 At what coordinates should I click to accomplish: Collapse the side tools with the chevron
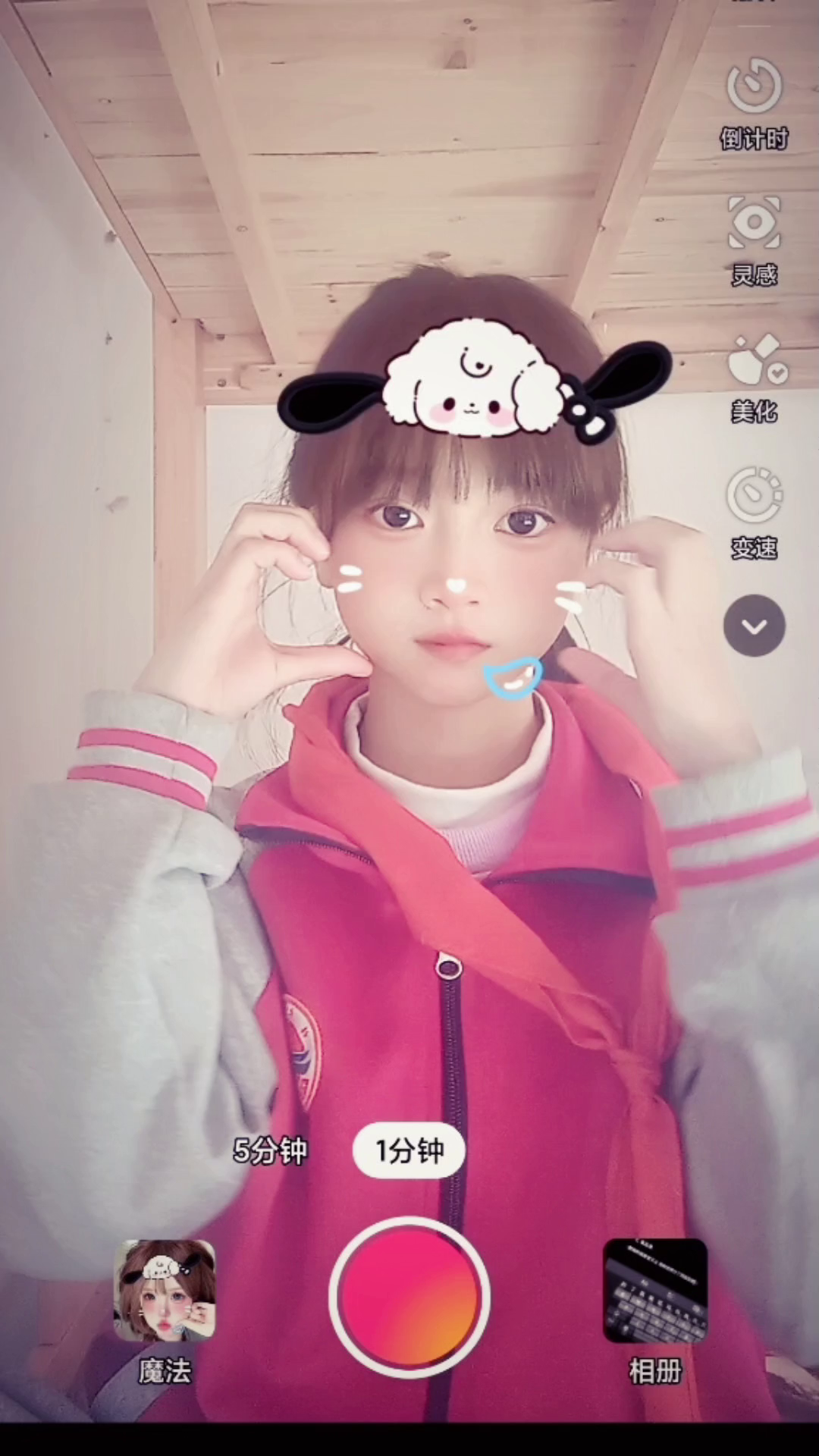pos(754,626)
